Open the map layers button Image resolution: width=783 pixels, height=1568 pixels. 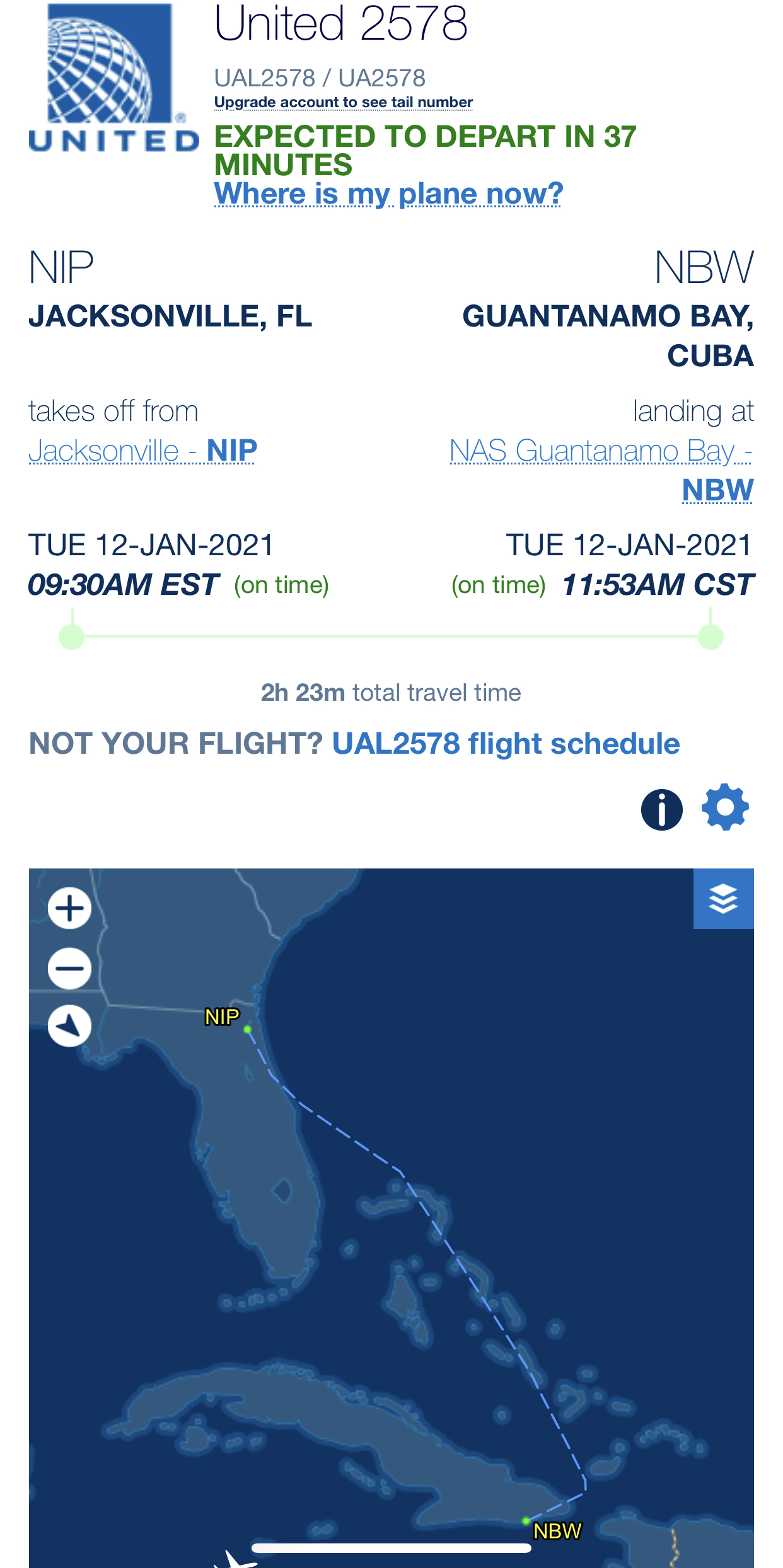click(x=723, y=899)
